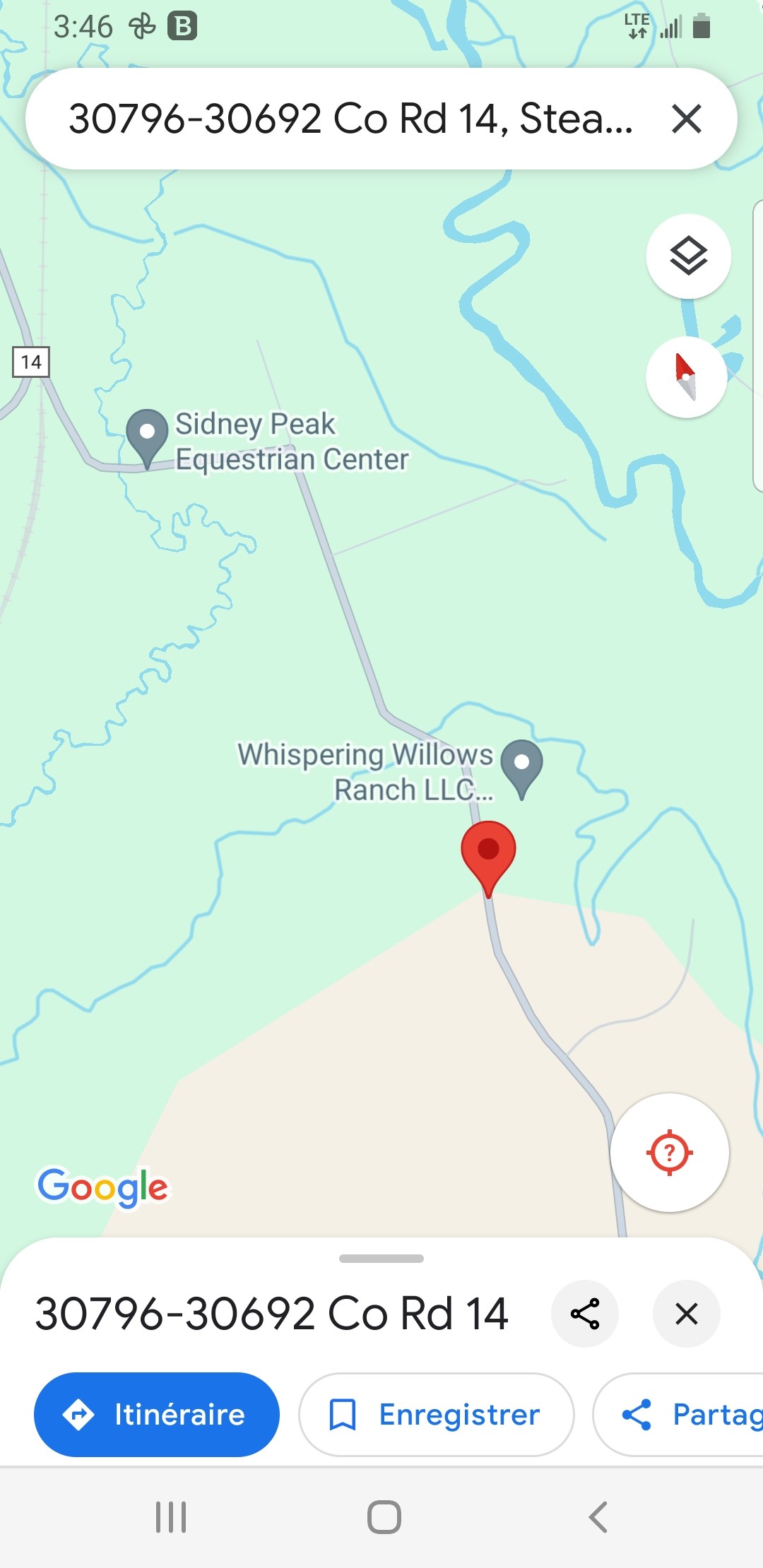Share location via the round share icon
Image resolution: width=763 pixels, height=1568 pixels.
[585, 1314]
